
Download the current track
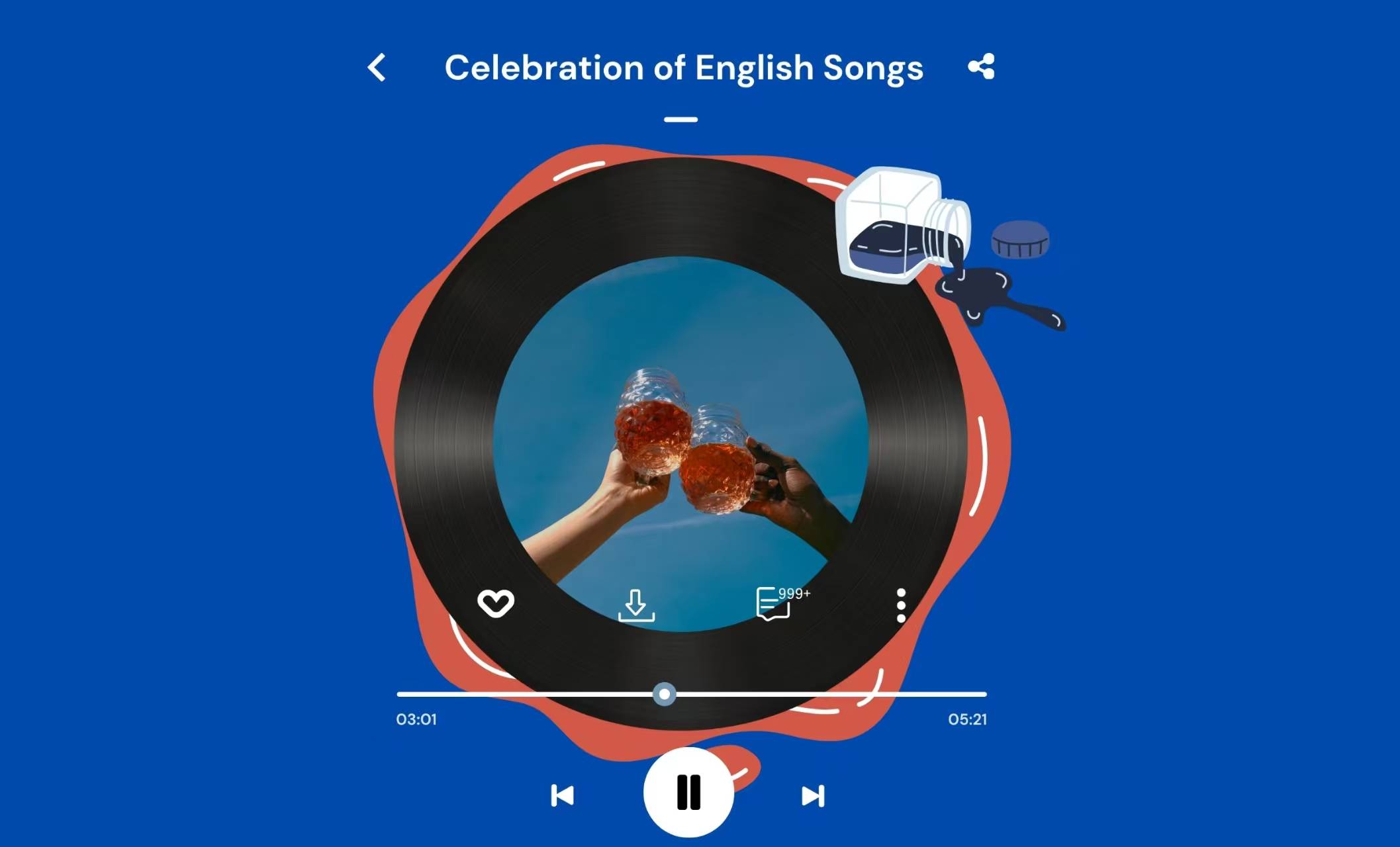pyautogui.click(x=636, y=605)
